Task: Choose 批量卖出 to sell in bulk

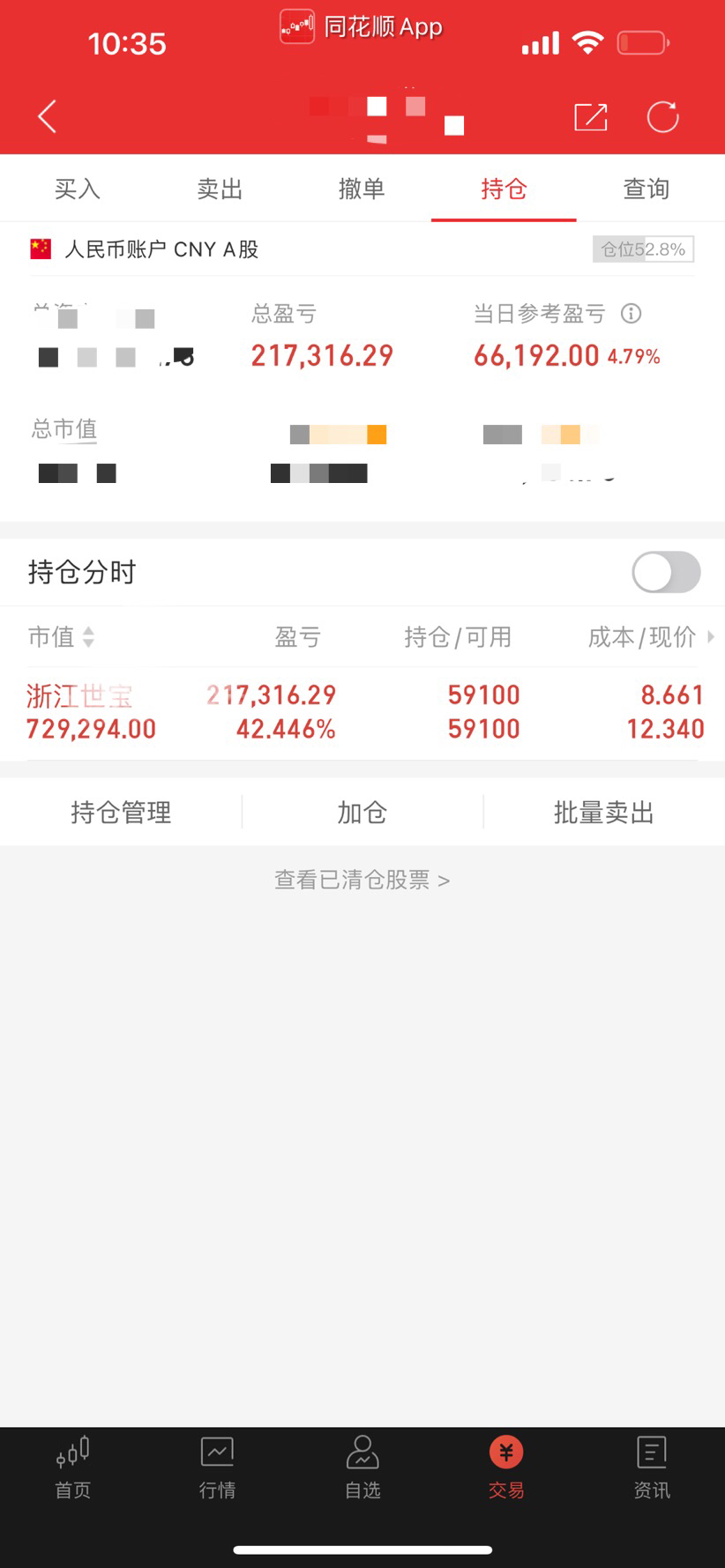Action: pyautogui.click(x=603, y=812)
